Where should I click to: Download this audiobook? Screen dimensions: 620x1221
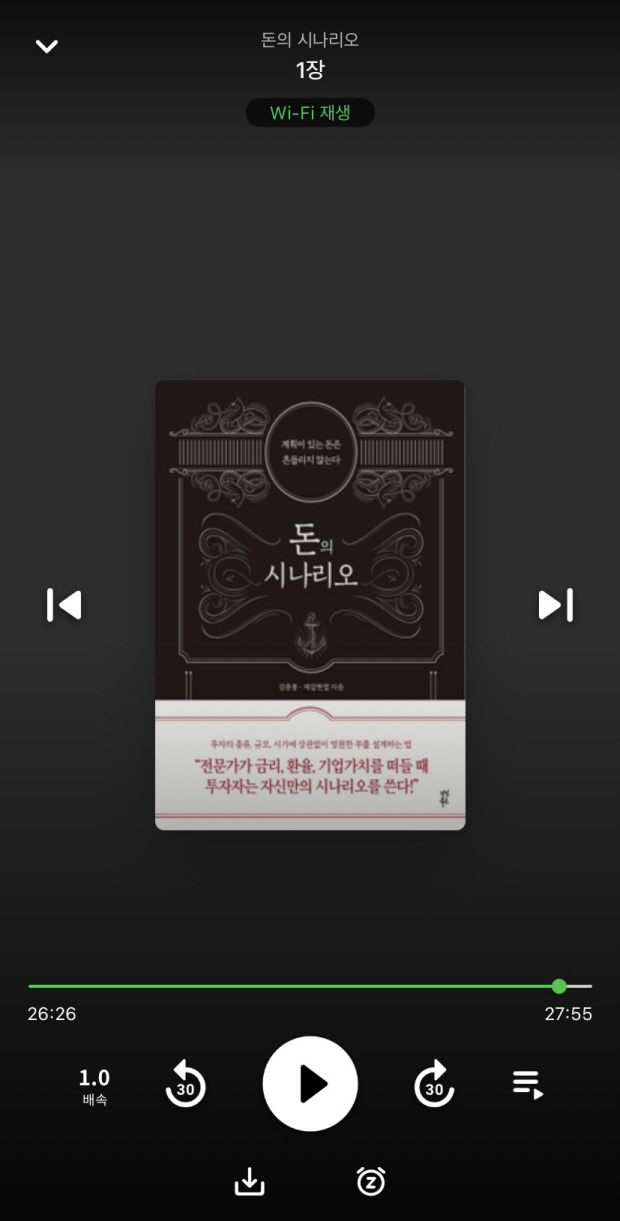249,1182
